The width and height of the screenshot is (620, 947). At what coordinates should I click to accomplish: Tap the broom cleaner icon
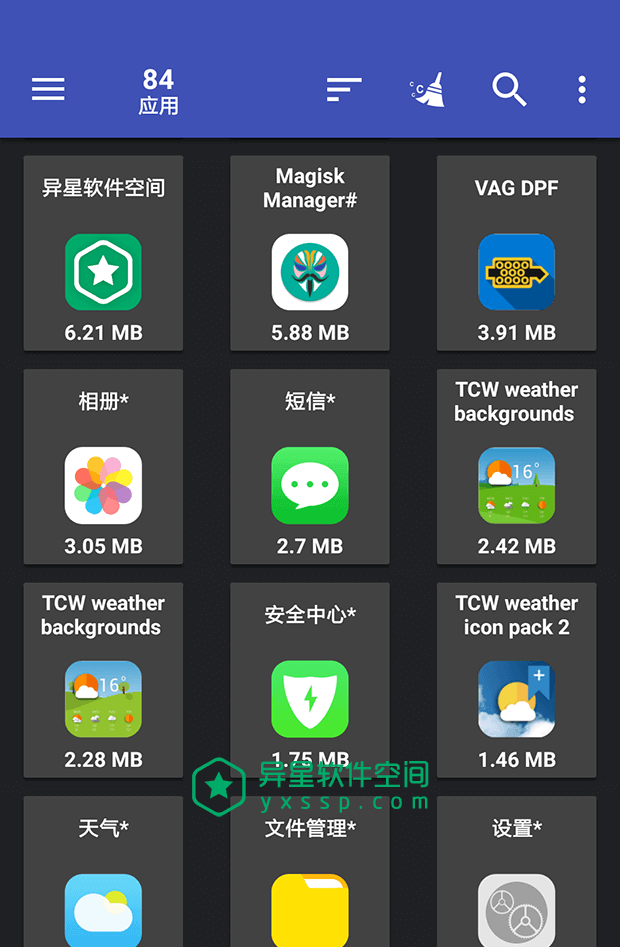[428, 90]
